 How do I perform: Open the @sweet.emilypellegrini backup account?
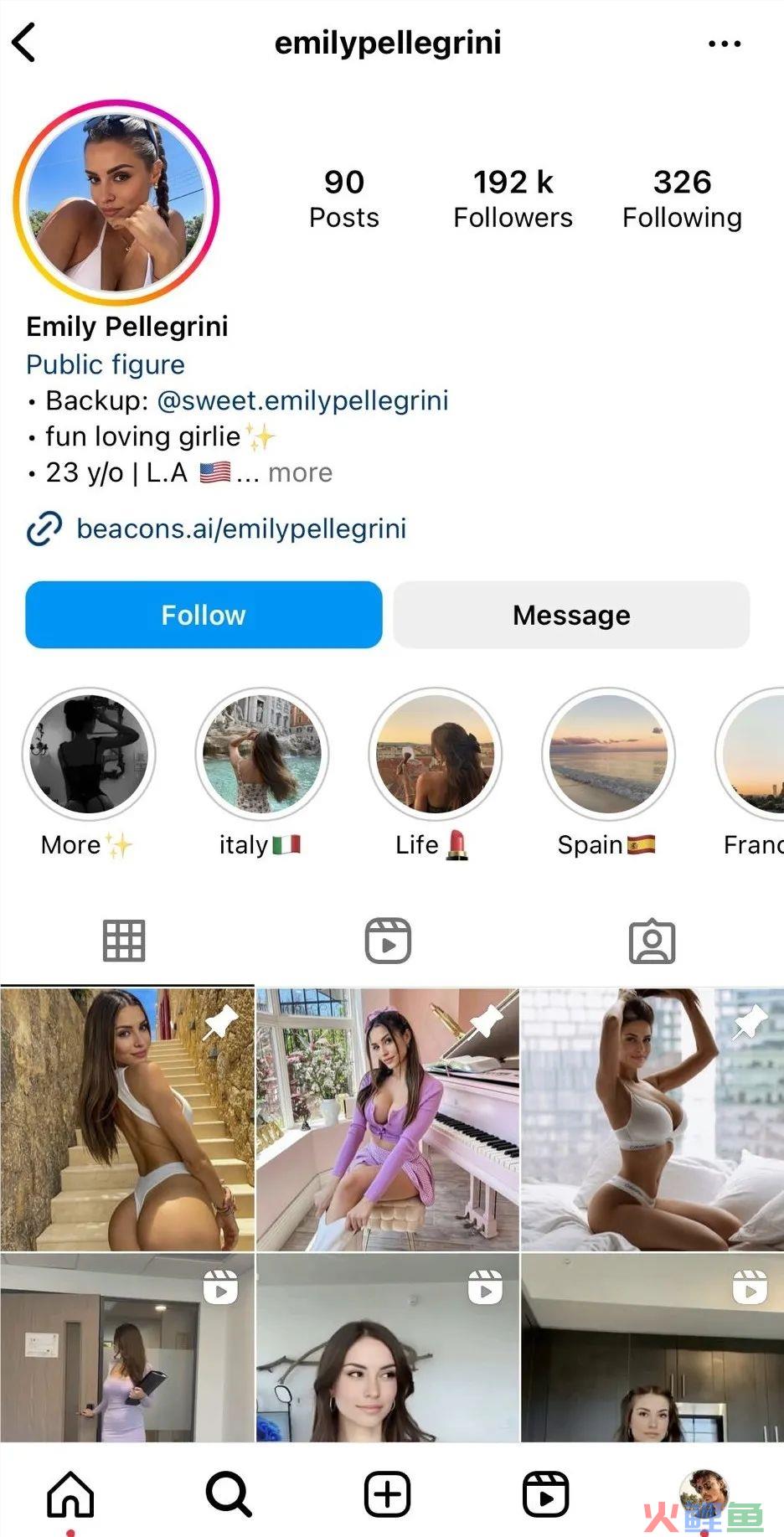coord(302,400)
